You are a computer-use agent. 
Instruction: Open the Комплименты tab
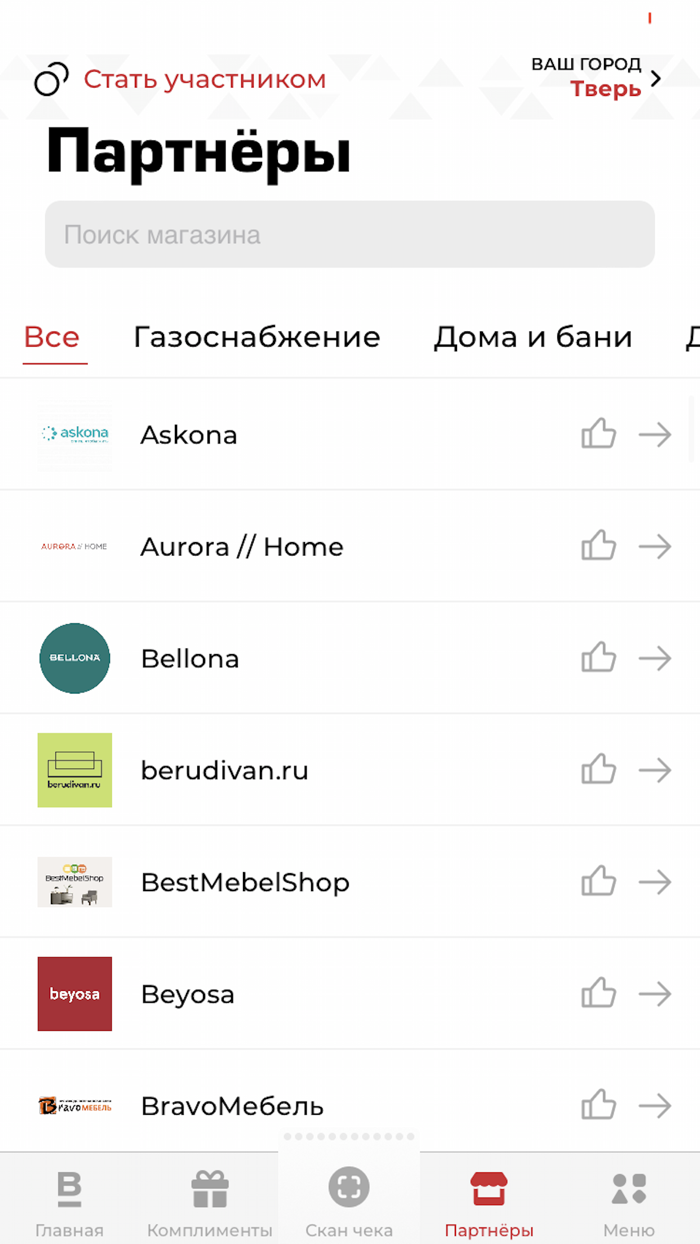(210, 1201)
